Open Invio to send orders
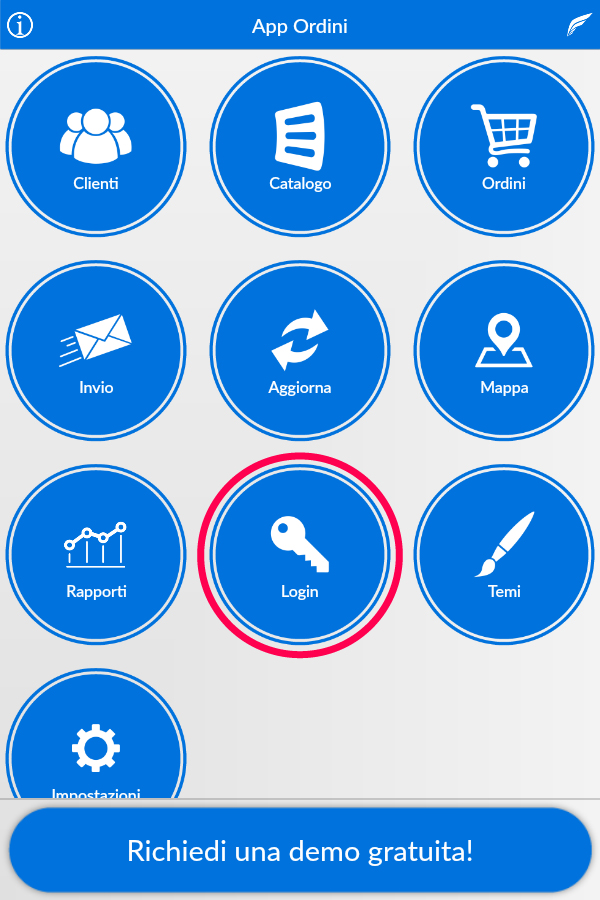 [96, 350]
